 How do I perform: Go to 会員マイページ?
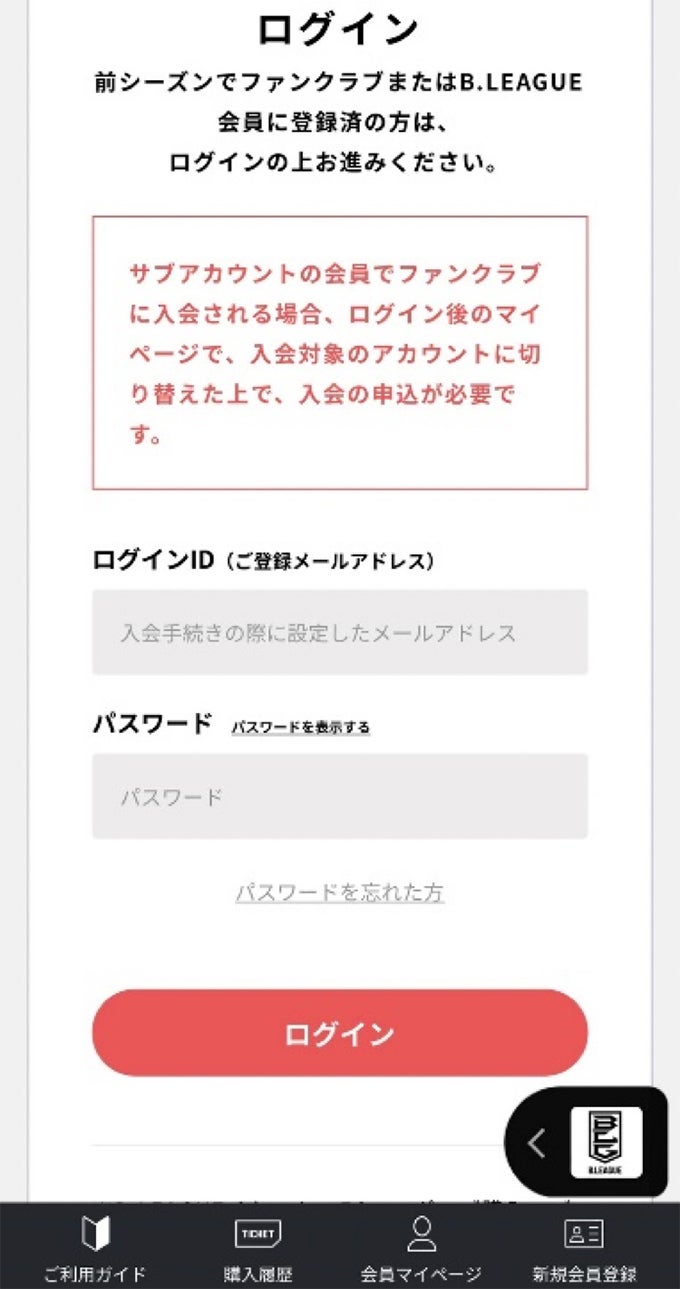(x=421, y=1247)
